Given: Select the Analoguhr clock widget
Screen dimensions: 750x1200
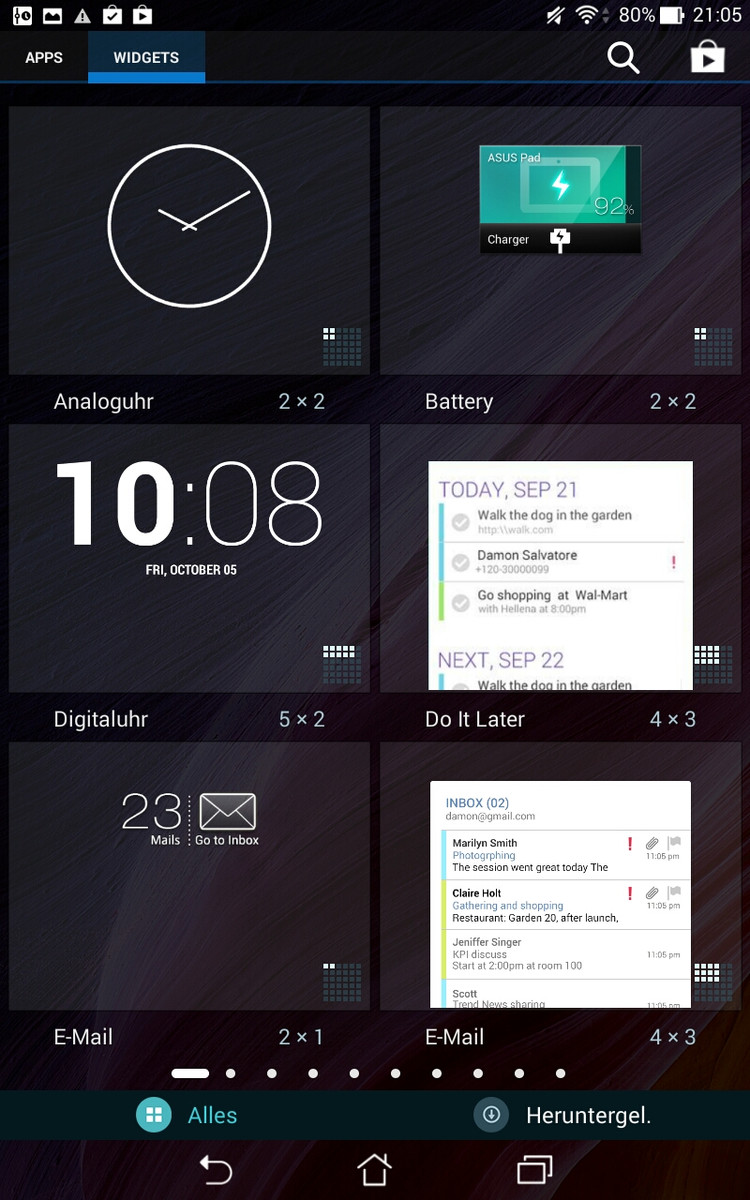Looking at the screenshot, I should click(189, 241).
